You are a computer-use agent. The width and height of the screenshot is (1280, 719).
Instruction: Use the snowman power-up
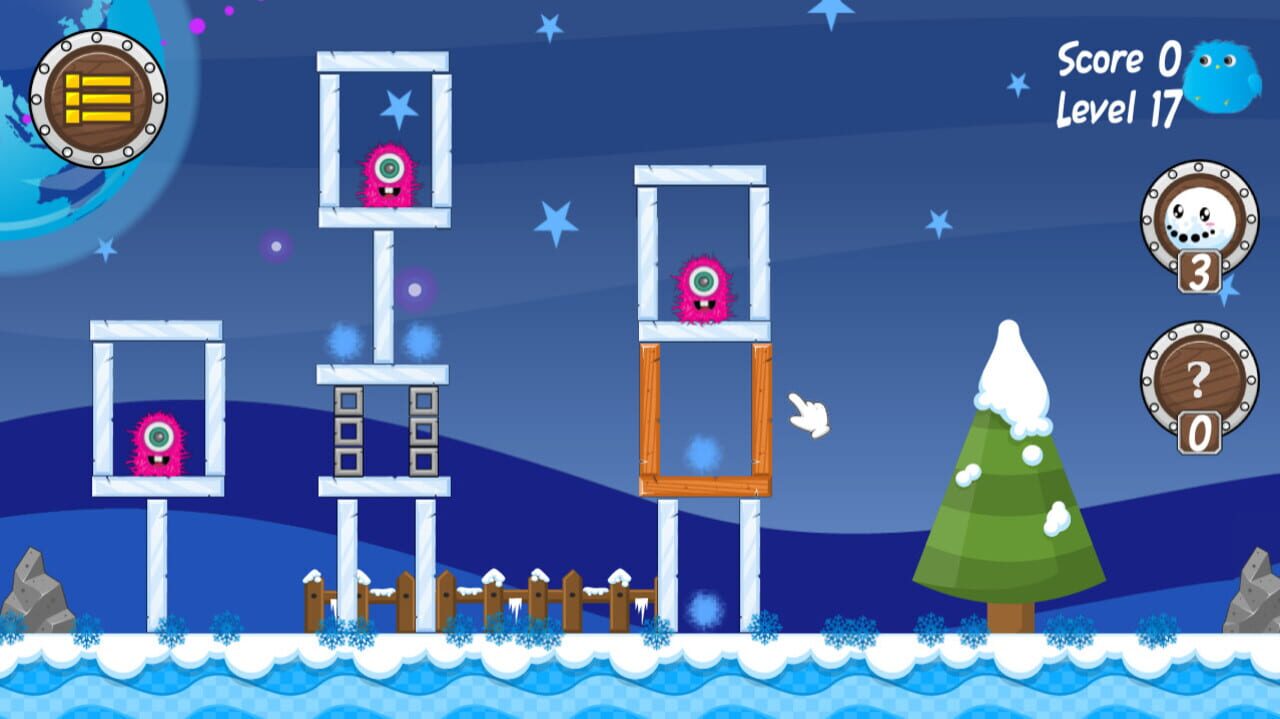coord(1199,218)
